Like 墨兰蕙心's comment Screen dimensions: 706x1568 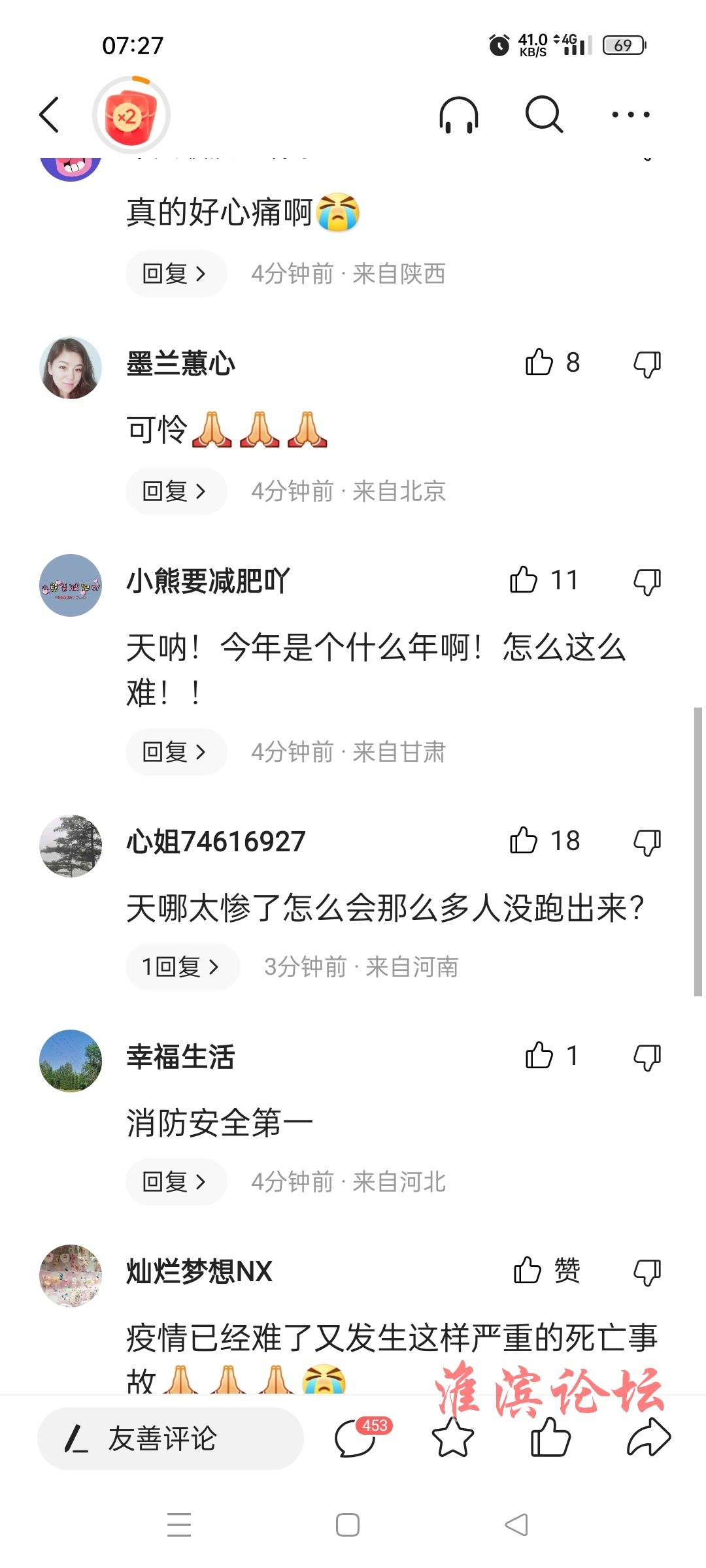pos(540,363)
